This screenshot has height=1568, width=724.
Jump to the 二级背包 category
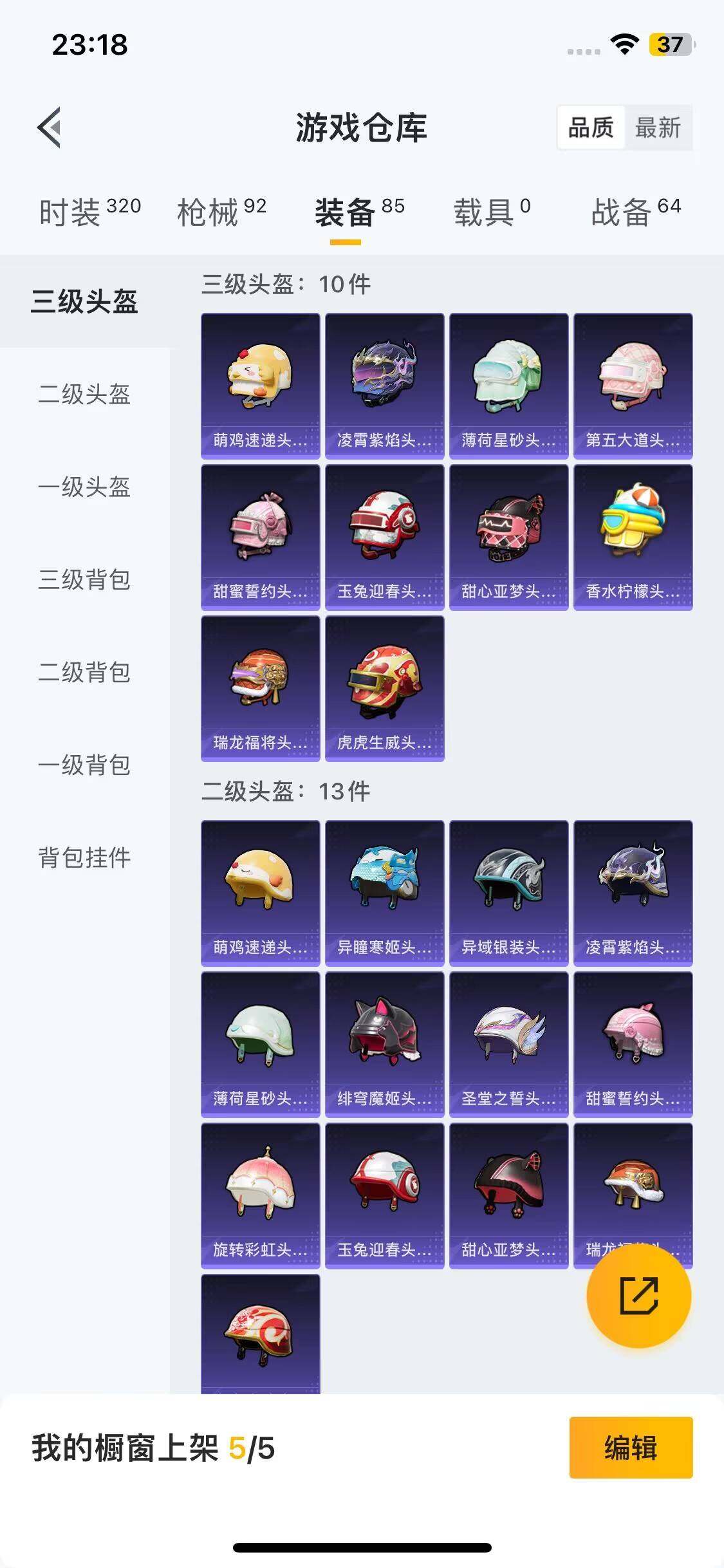(x=84, y=672)
